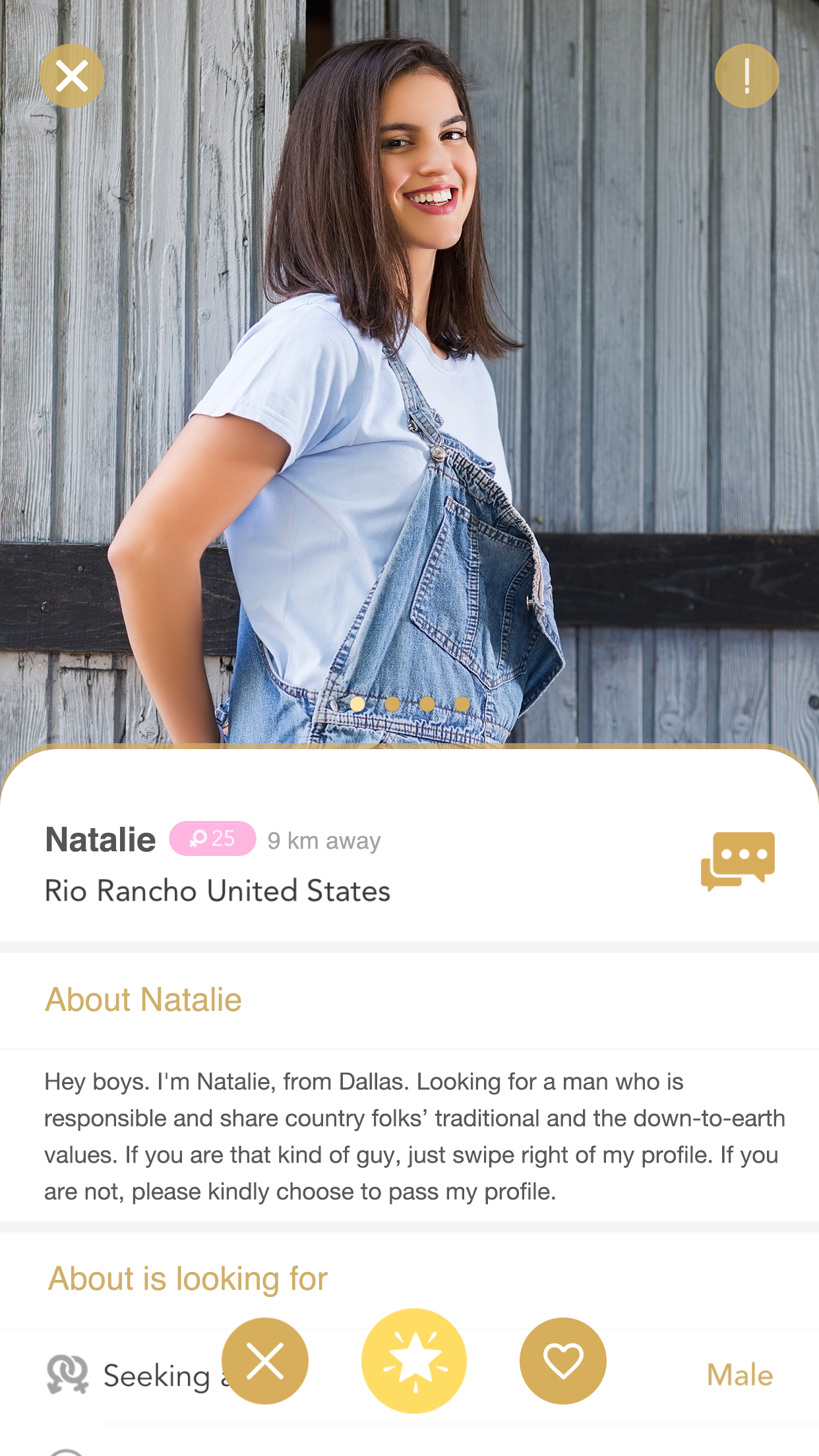
Task: Report this profile via the exclamation icon
Action: pyautogui.click(x=746, y=76)
